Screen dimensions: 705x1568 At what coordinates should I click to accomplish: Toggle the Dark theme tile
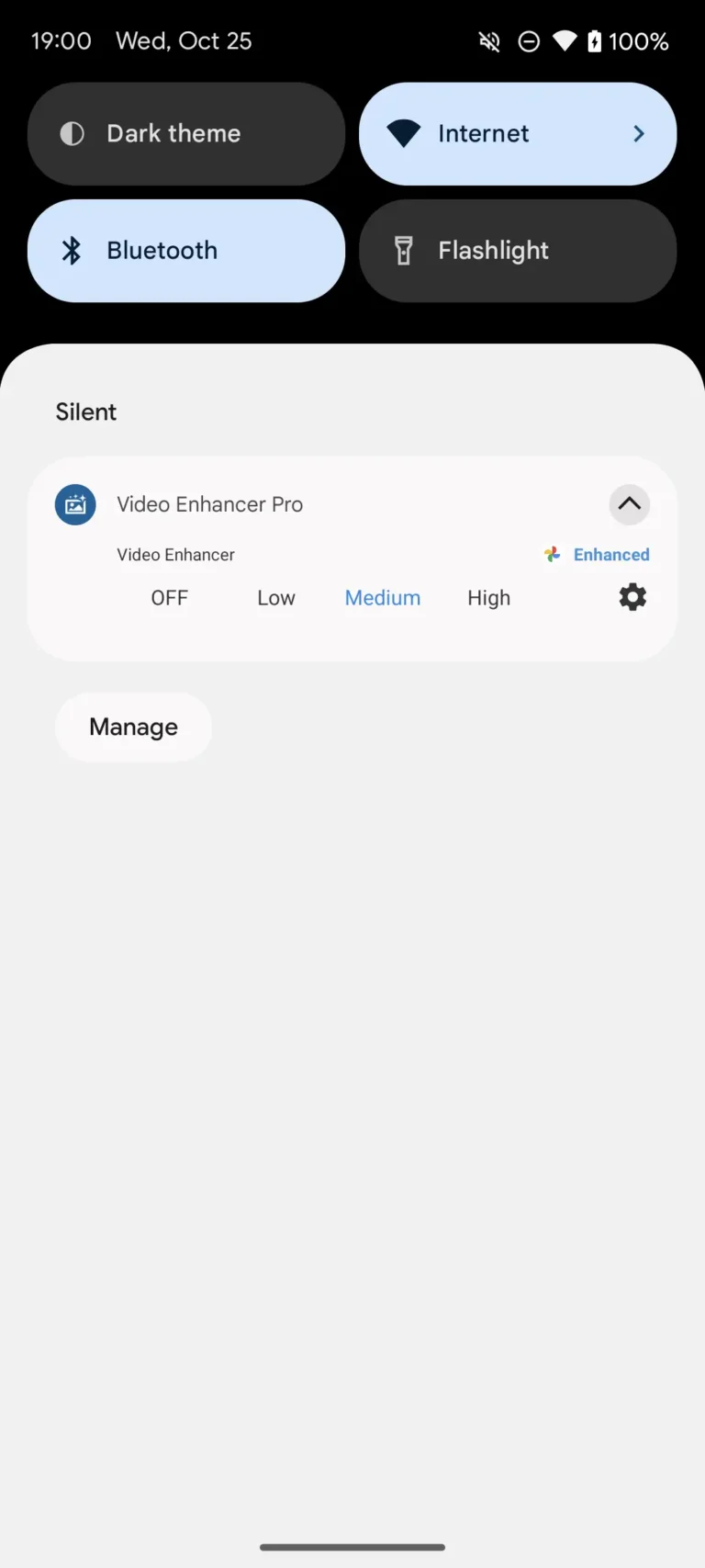[186, 133]
